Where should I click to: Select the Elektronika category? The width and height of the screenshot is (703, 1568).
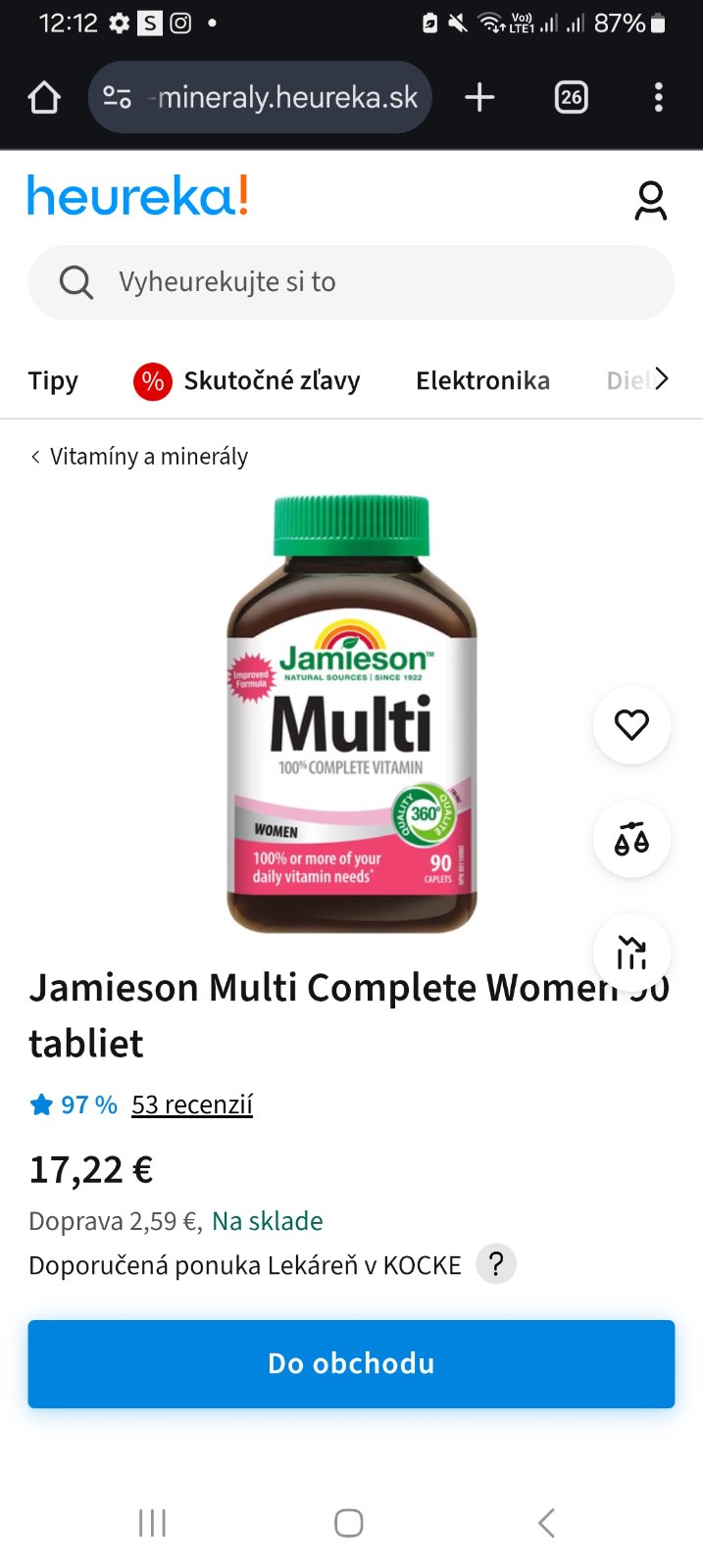[x=482, y=380]
